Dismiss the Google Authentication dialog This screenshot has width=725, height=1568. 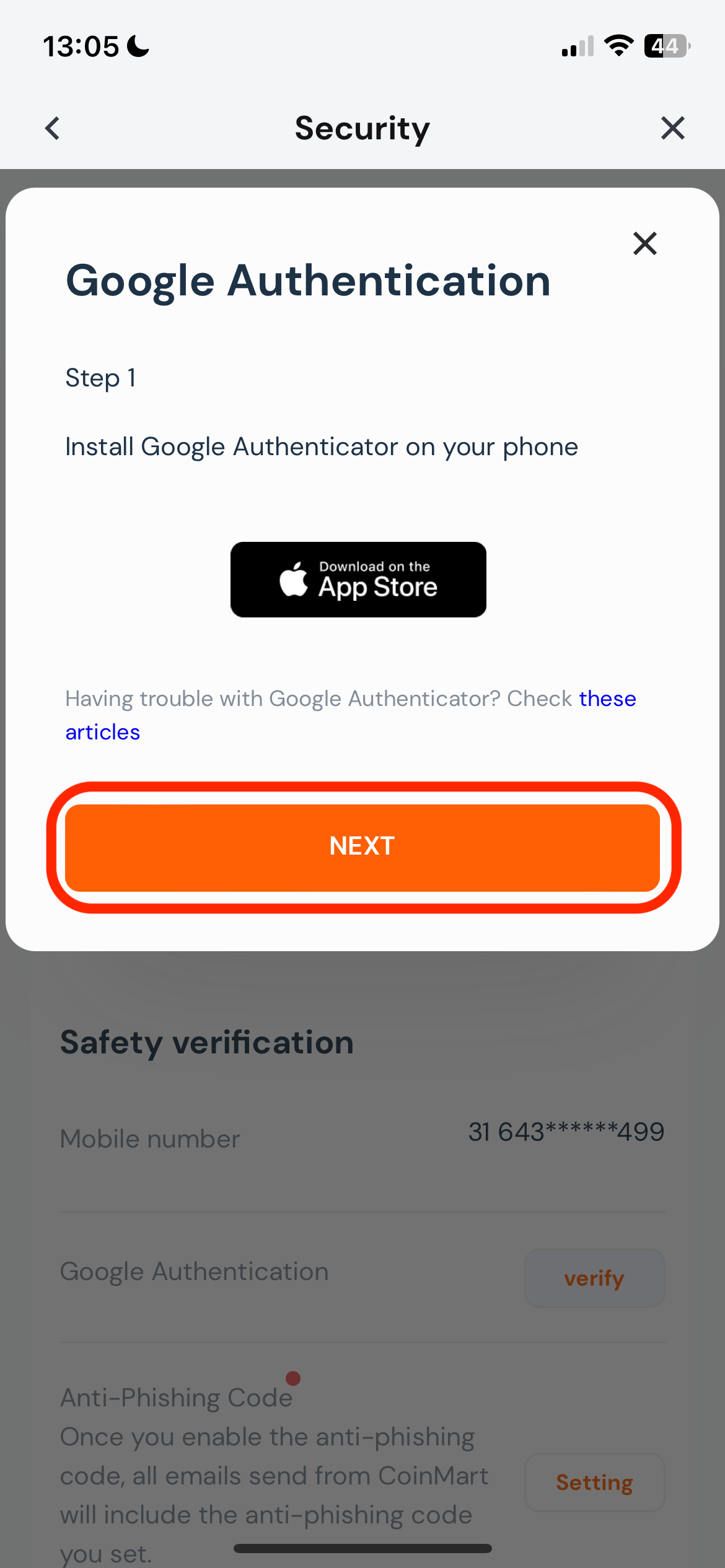[x=644, y=243]
